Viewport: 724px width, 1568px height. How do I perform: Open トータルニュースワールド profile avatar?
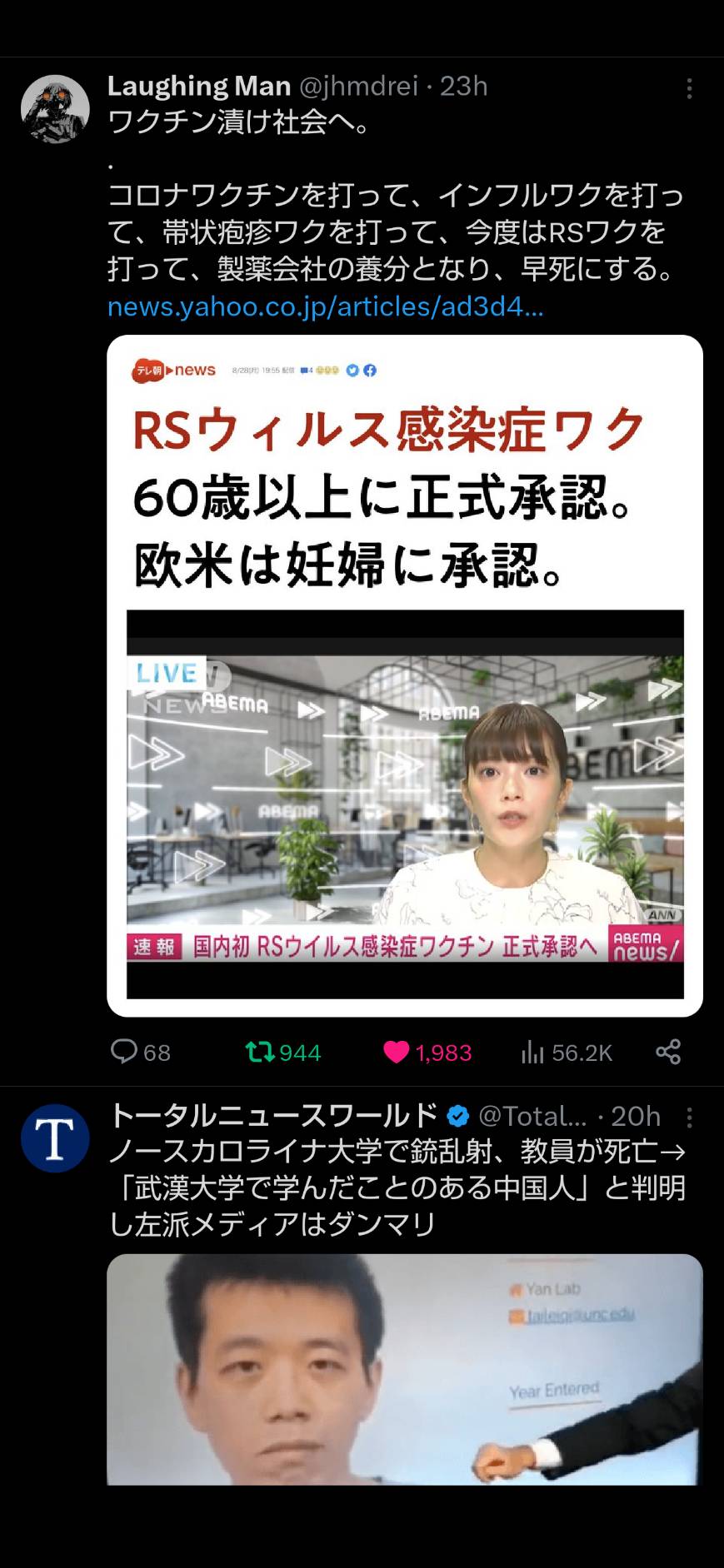pyautogui.click(x=55, y=1138)
